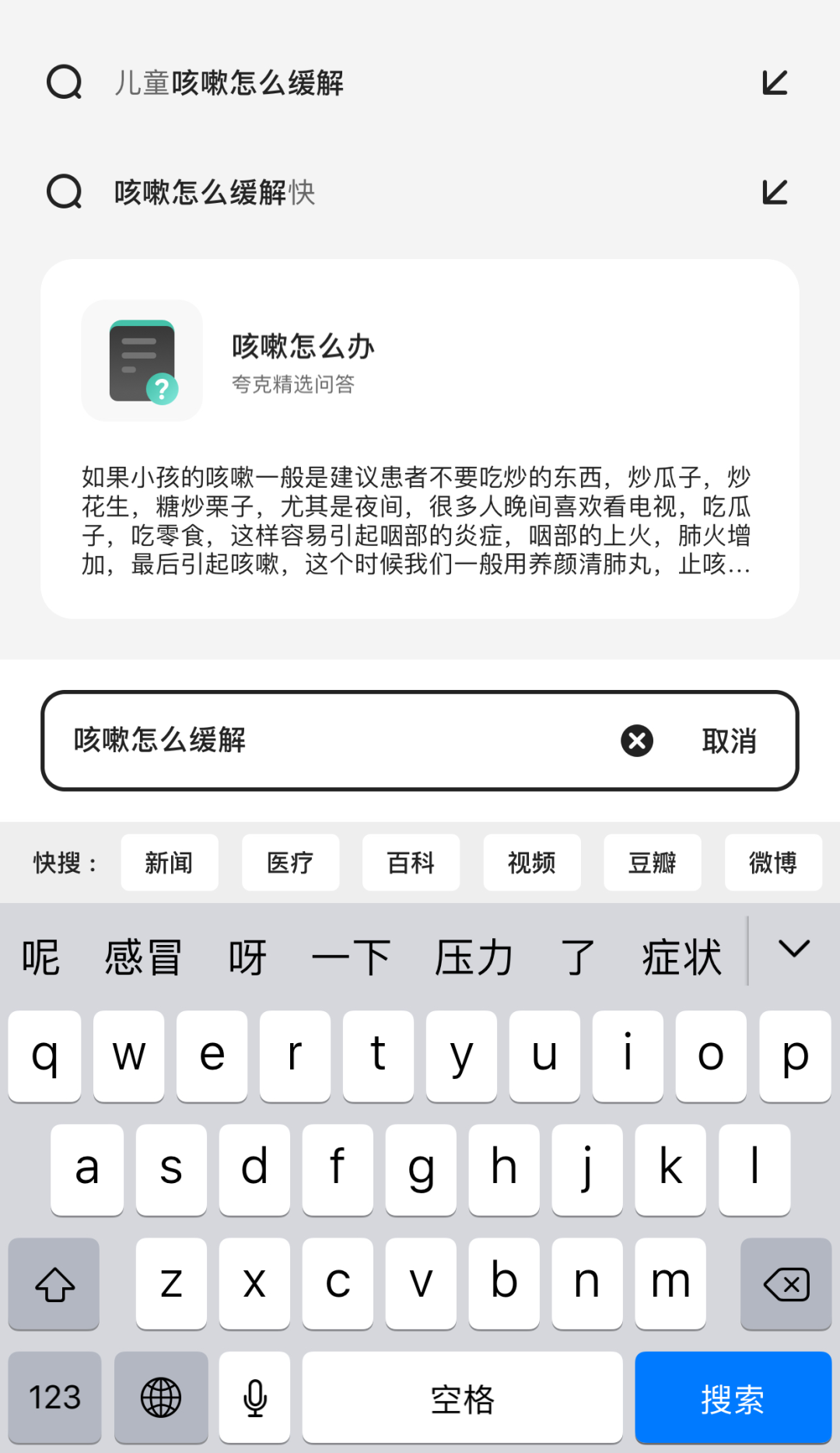The image size is (840, 1453).
Task: Tap the 咳嗽怎么缓解快 search suggestion
Action: [213, 192]
